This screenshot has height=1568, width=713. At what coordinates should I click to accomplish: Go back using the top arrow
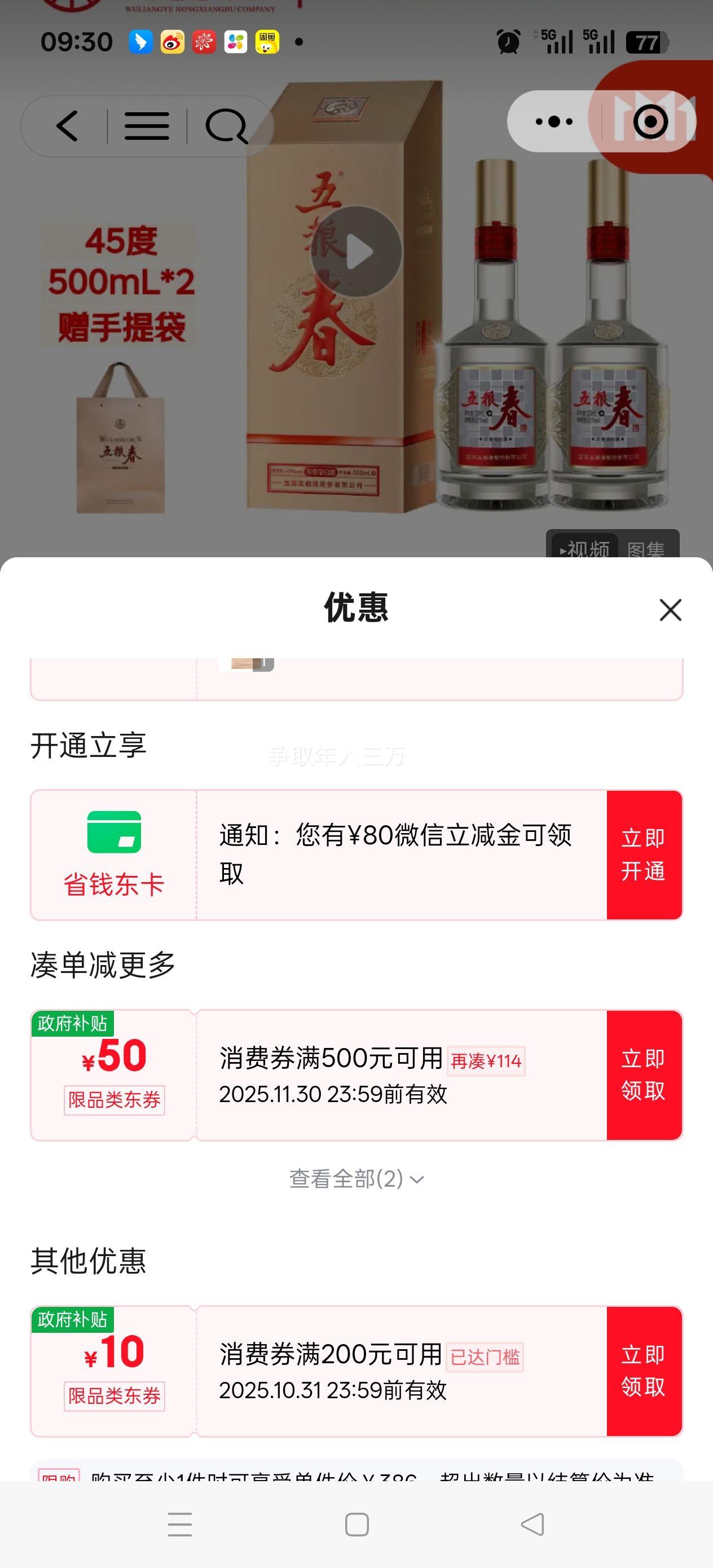[x=67, y=126]
